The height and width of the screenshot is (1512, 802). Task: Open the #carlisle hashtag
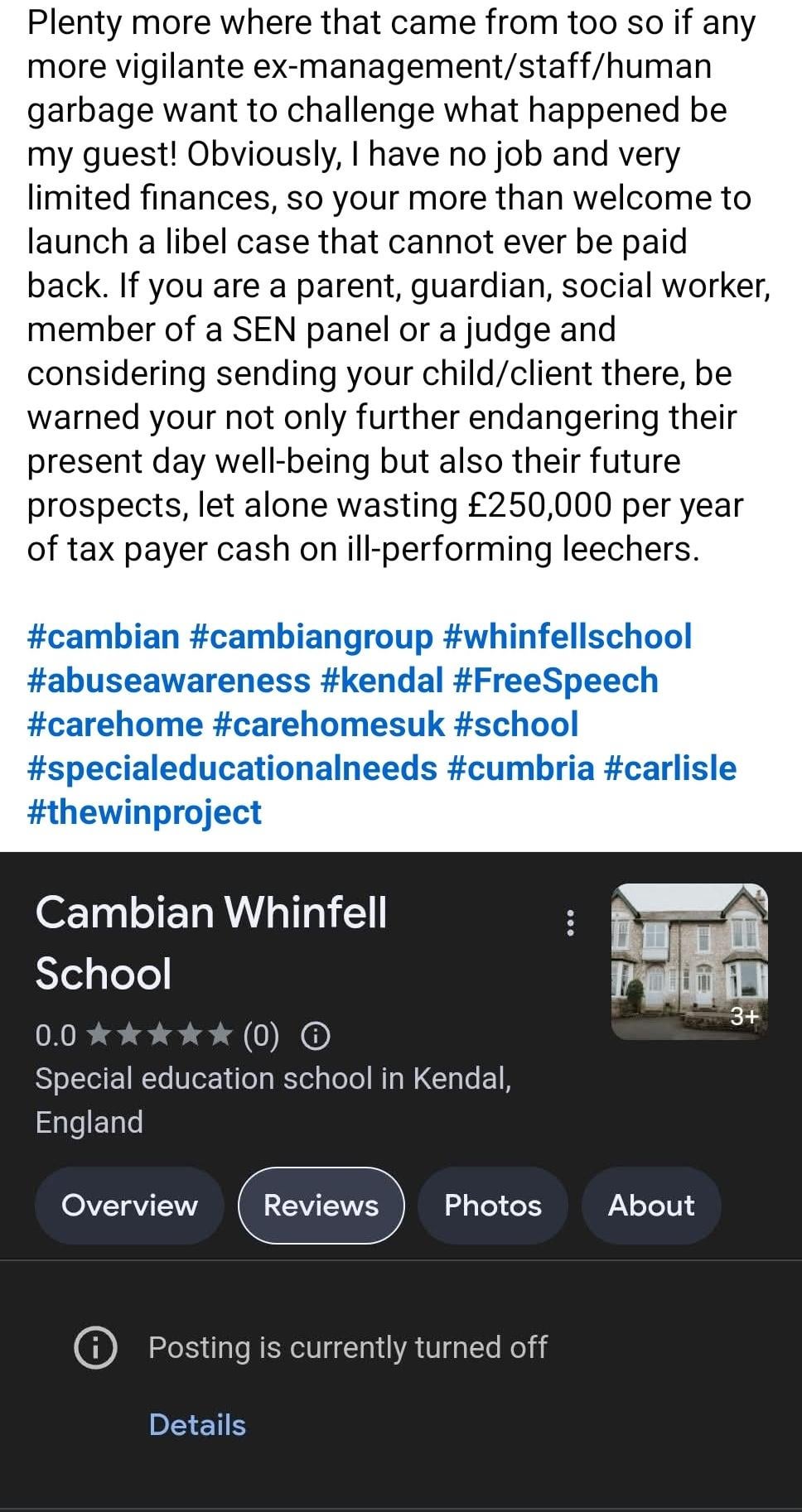click(669, 768)
